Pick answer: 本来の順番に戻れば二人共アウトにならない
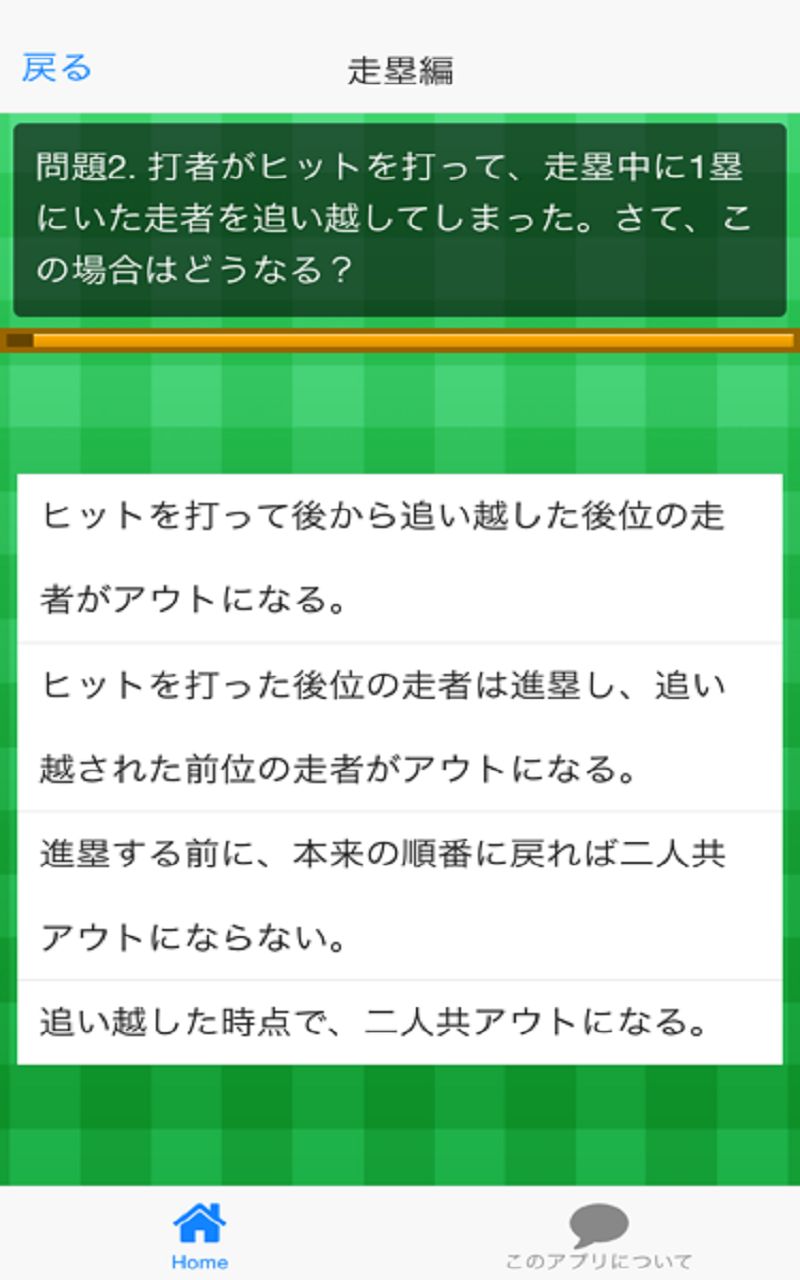 tap(399, 896)
